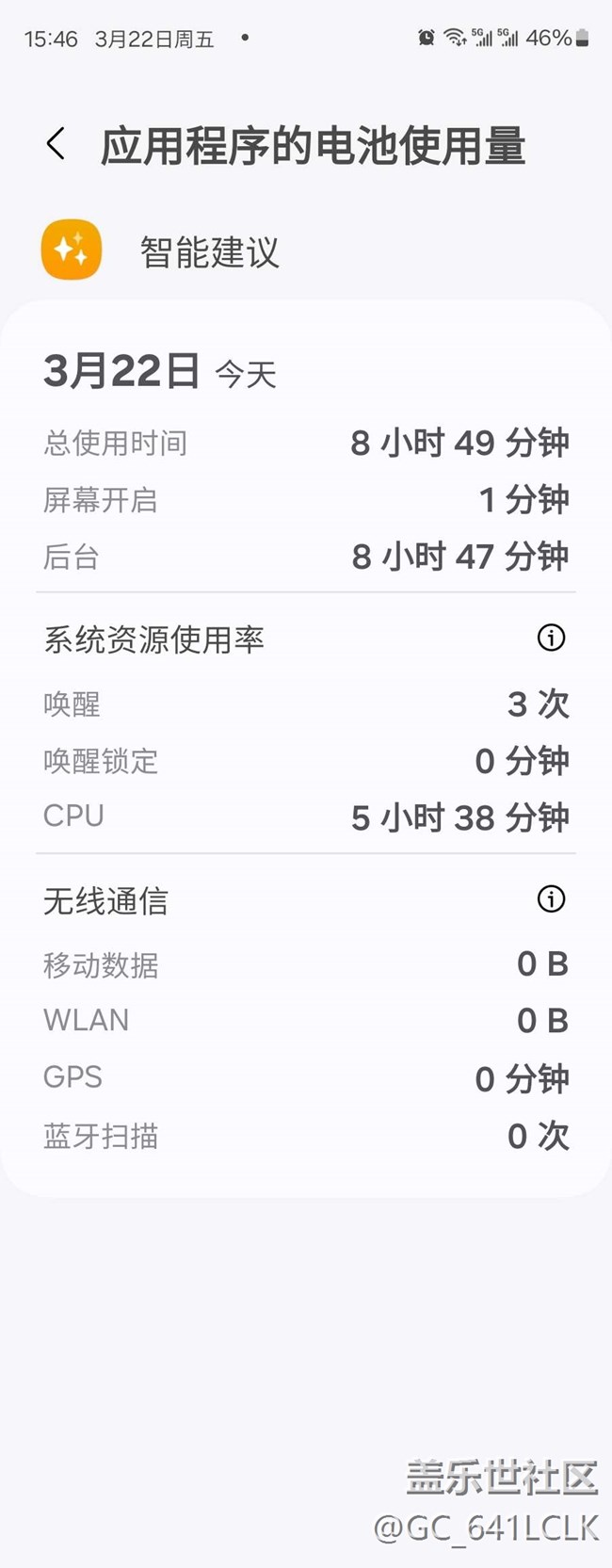Viewport: 612px width, 1568px height.
Task: Open info icon beside 无线通信
Action: click(551, 899)
